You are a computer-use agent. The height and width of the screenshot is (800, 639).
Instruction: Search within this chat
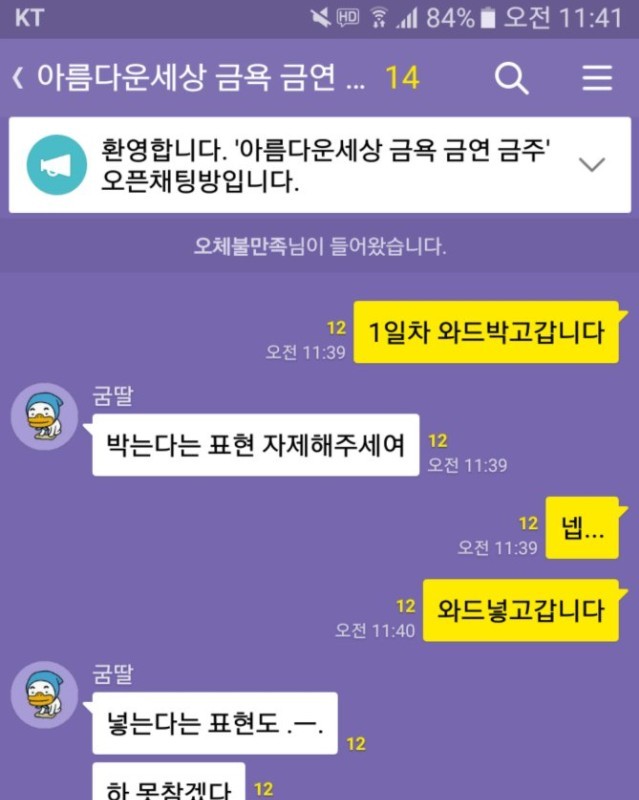(511, 79)
